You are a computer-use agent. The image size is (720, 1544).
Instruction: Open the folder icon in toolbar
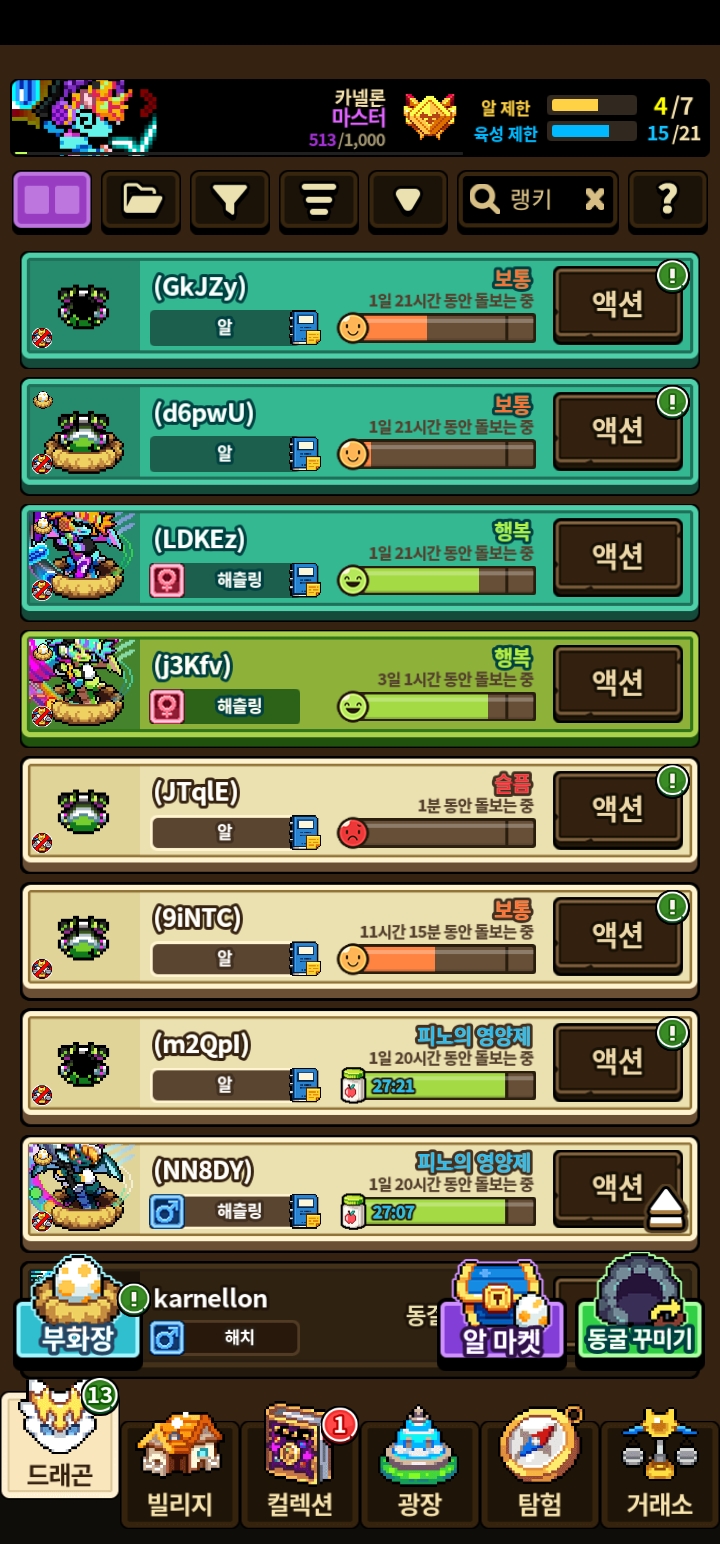click(x=141, y=200)
